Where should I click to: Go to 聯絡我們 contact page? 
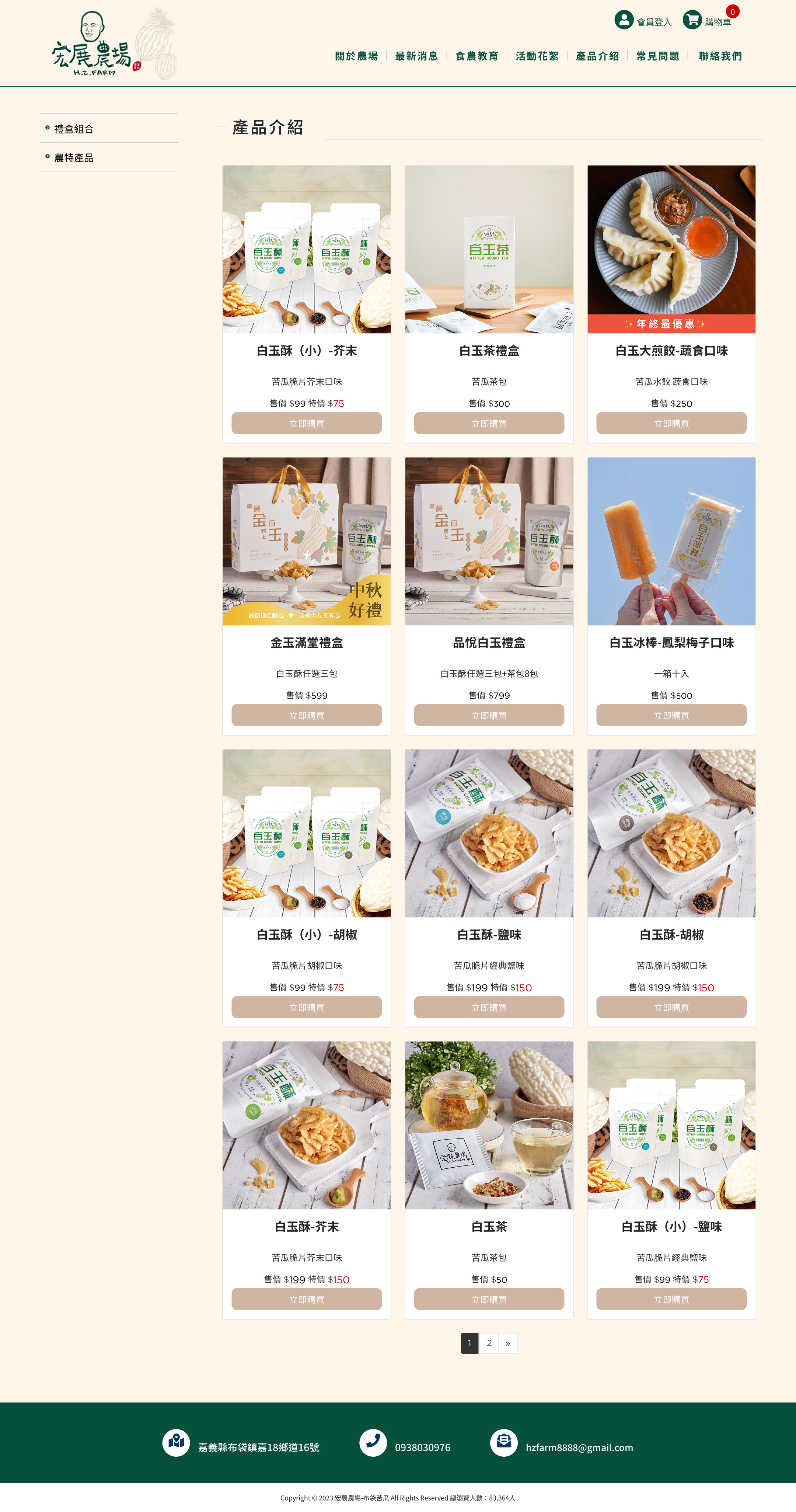720,56
